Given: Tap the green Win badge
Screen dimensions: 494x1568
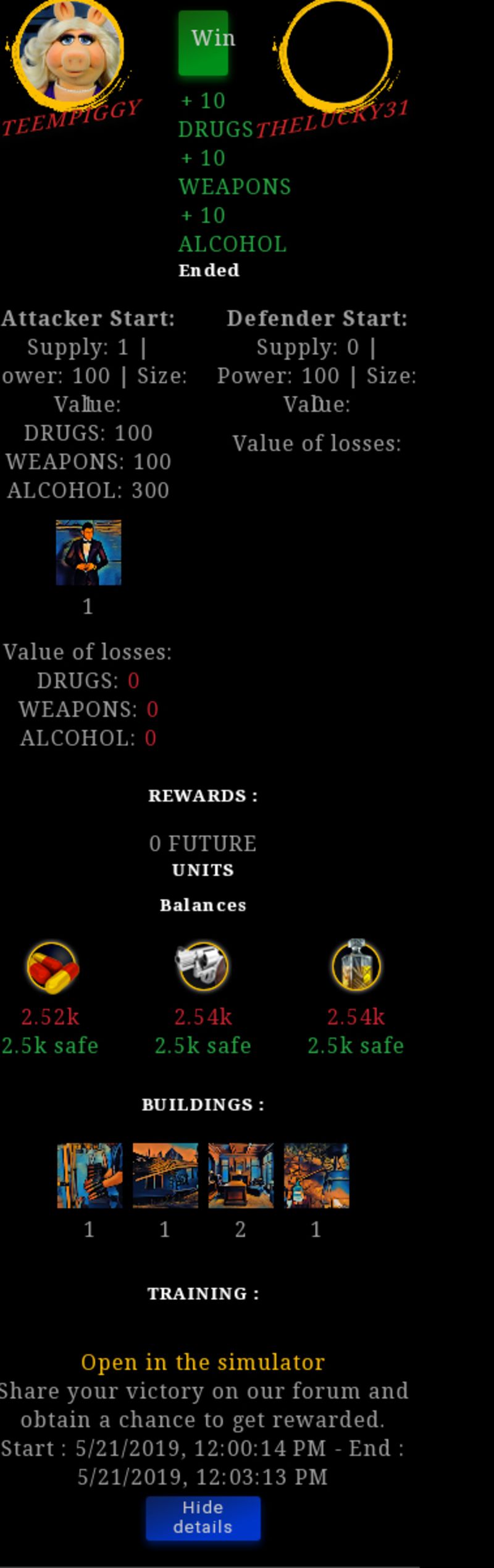Looking at the screenshot, I should [x=204, y=42].
